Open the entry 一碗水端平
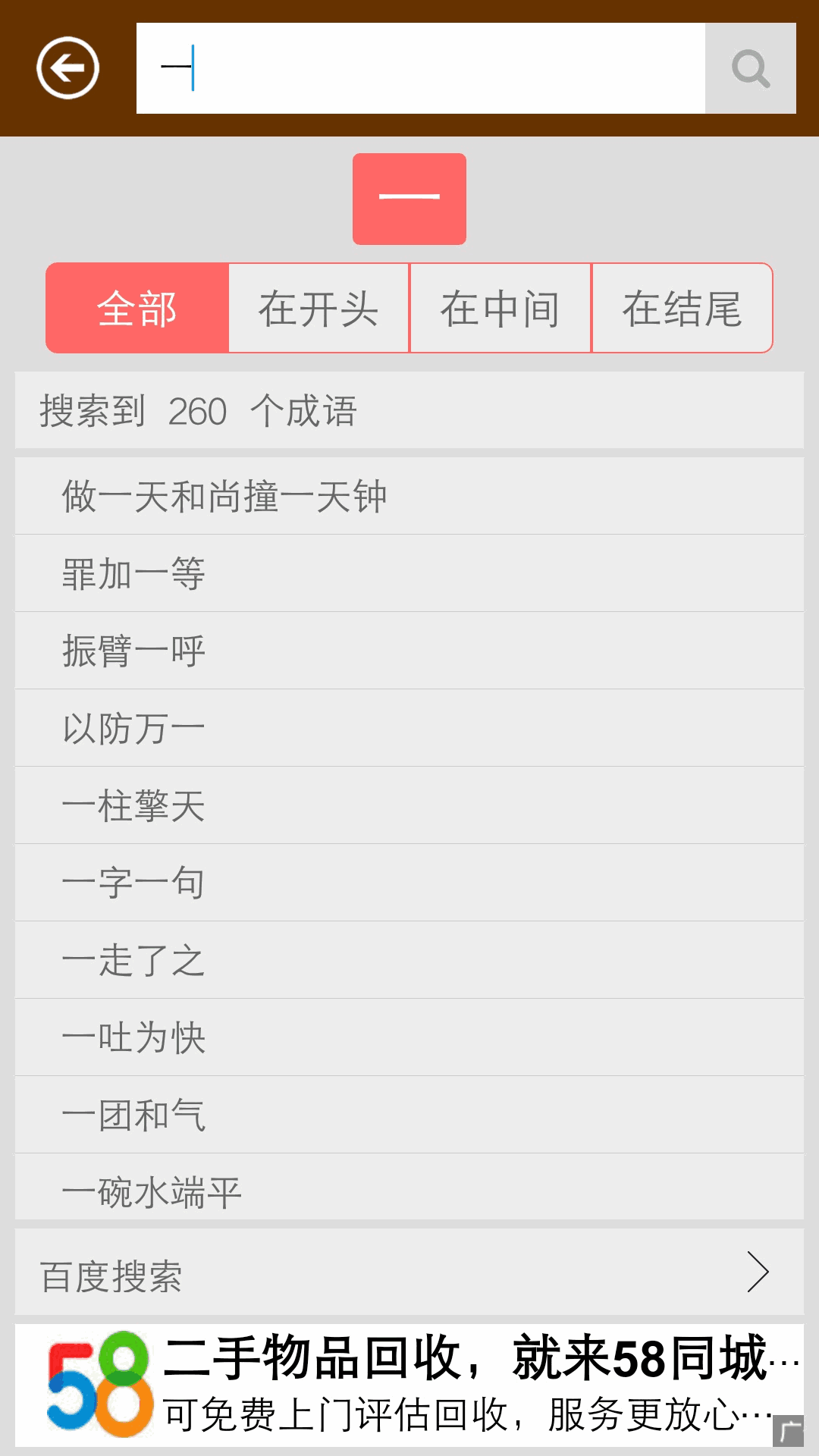 (x=152, y=1191)
